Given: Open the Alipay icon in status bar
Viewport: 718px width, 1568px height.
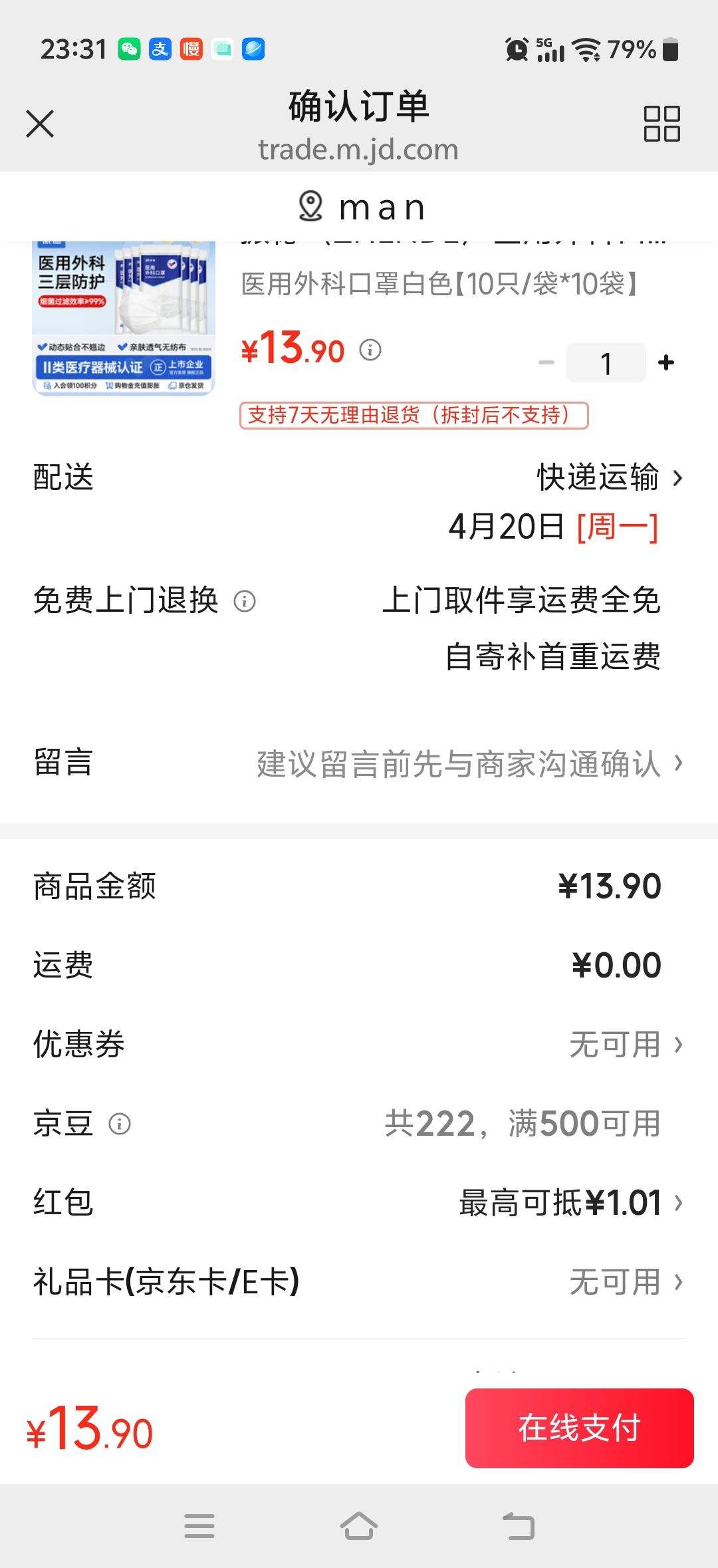Looking at the screenshot, I should [160, 49].
